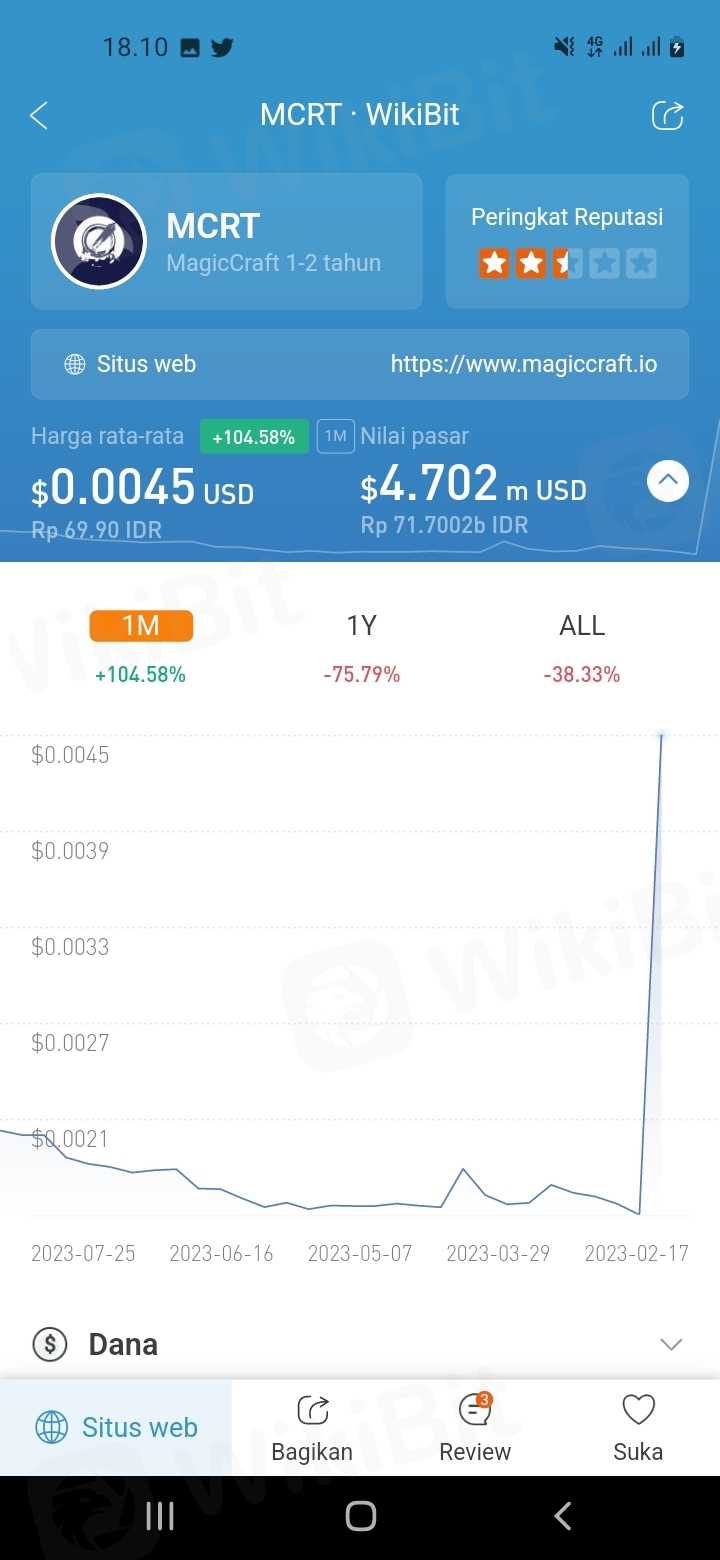This screenshot has width=720, height=1560.
Task: Open the recent apps view
Action: 160,1517
